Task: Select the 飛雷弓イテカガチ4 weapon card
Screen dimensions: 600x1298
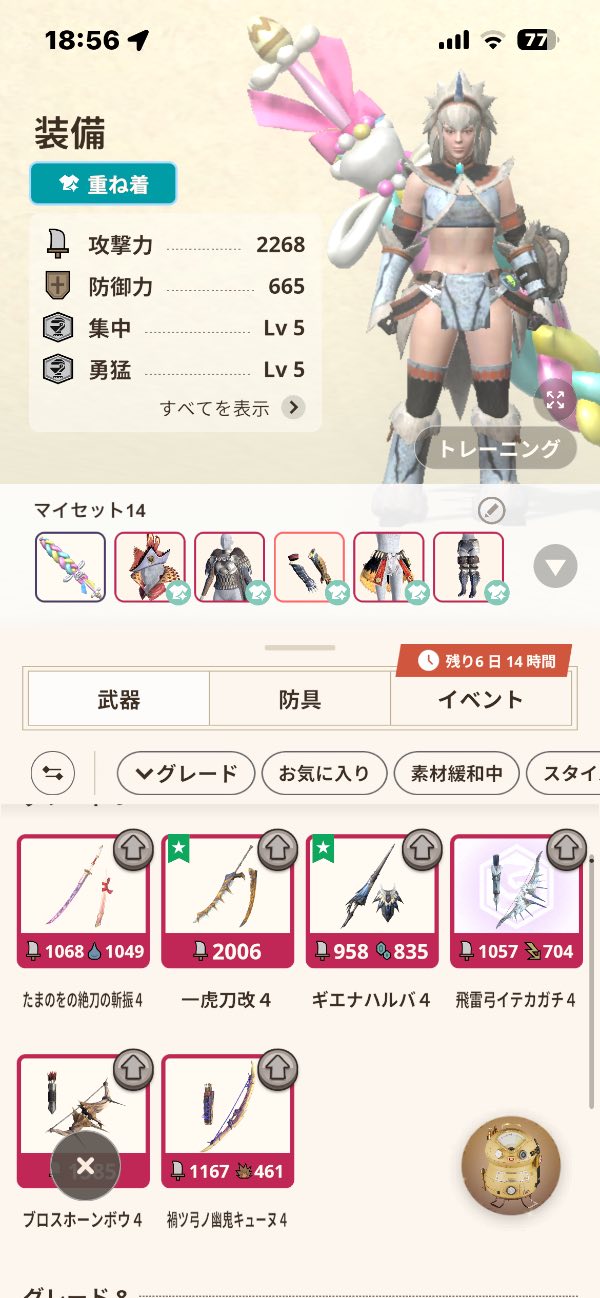Action: [x=516, y=902]
